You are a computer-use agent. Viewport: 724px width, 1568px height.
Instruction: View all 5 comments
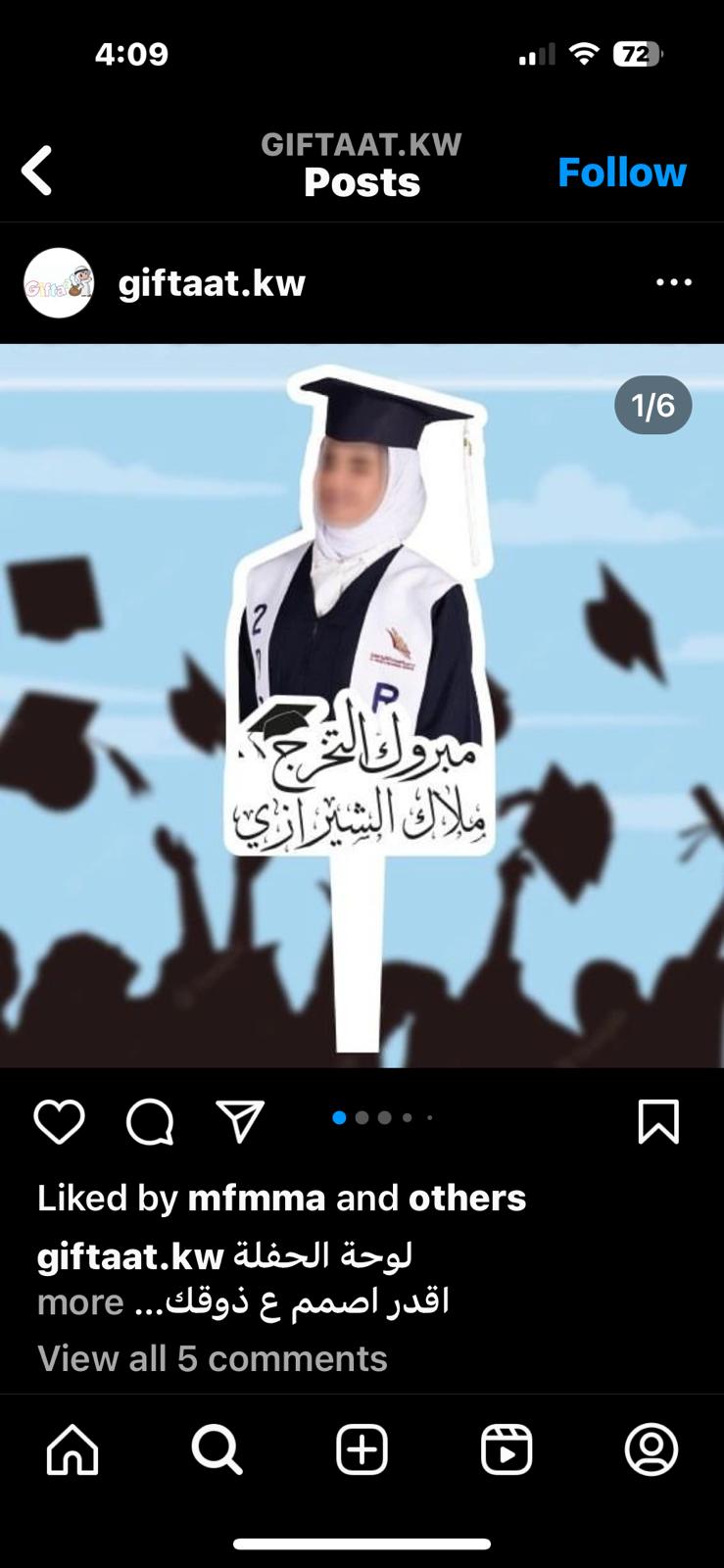(213, 1358)
